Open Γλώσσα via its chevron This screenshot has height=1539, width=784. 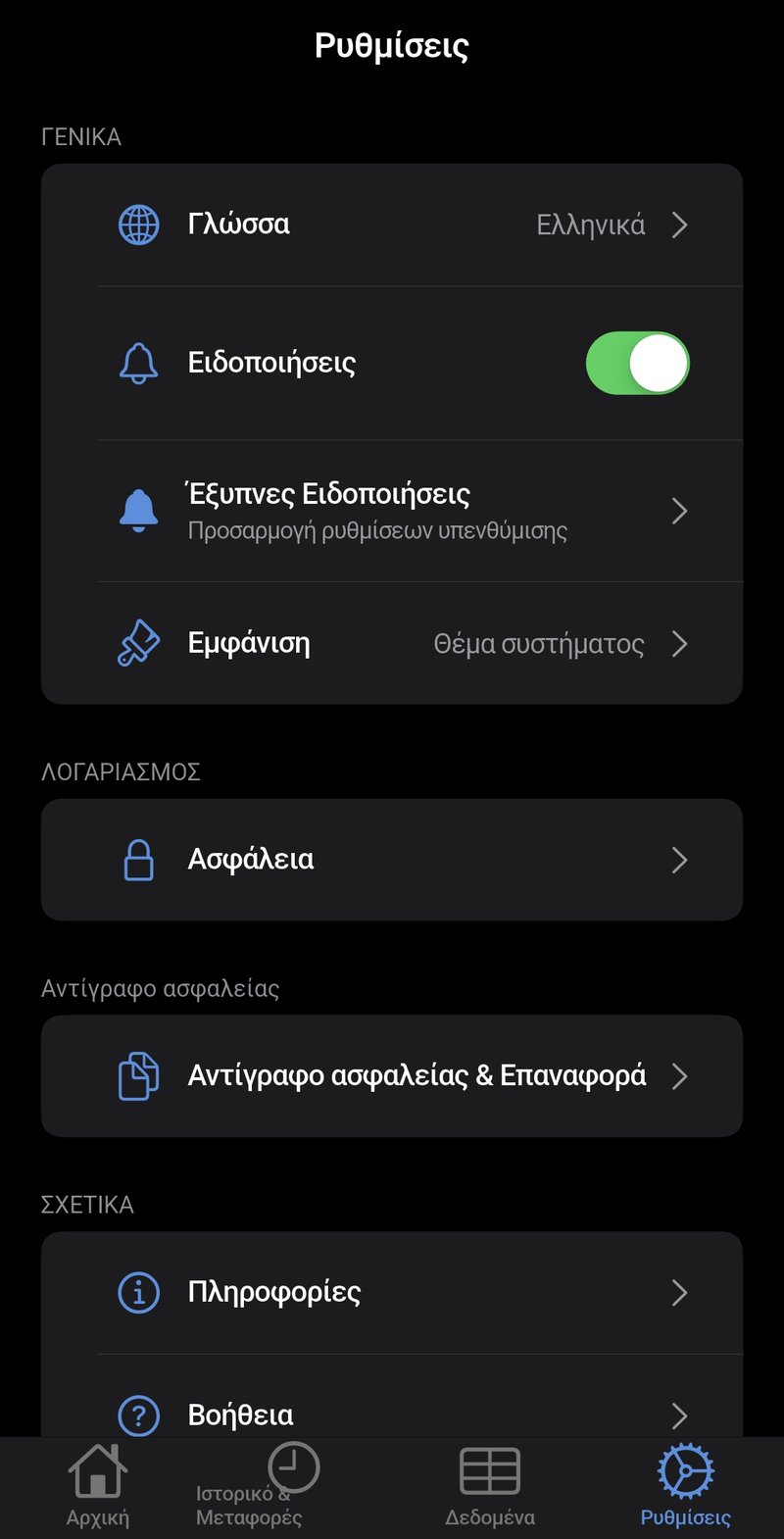coord(679,224)
